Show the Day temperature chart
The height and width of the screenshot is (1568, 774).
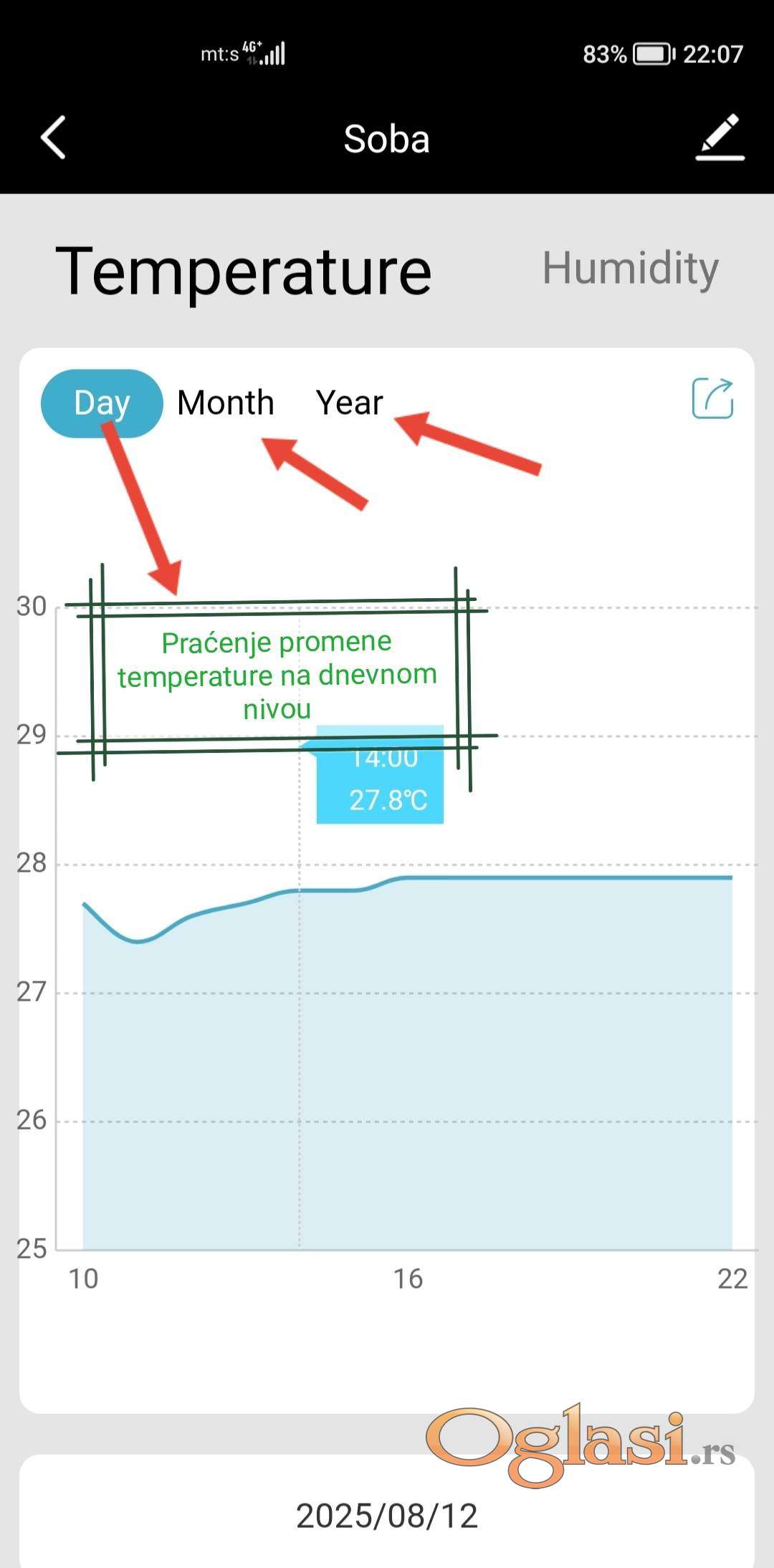pos(102,403)
